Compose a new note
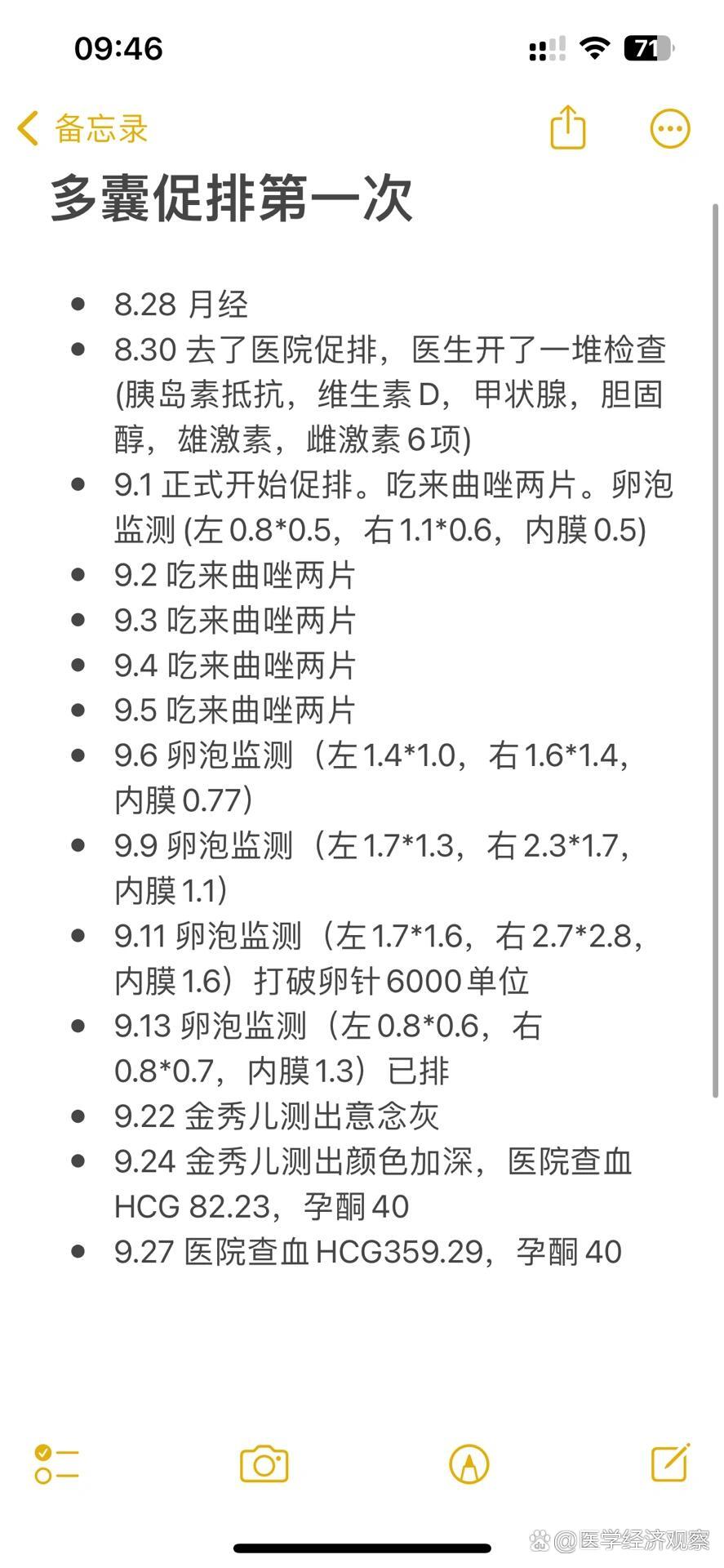 coord(671,1462)
